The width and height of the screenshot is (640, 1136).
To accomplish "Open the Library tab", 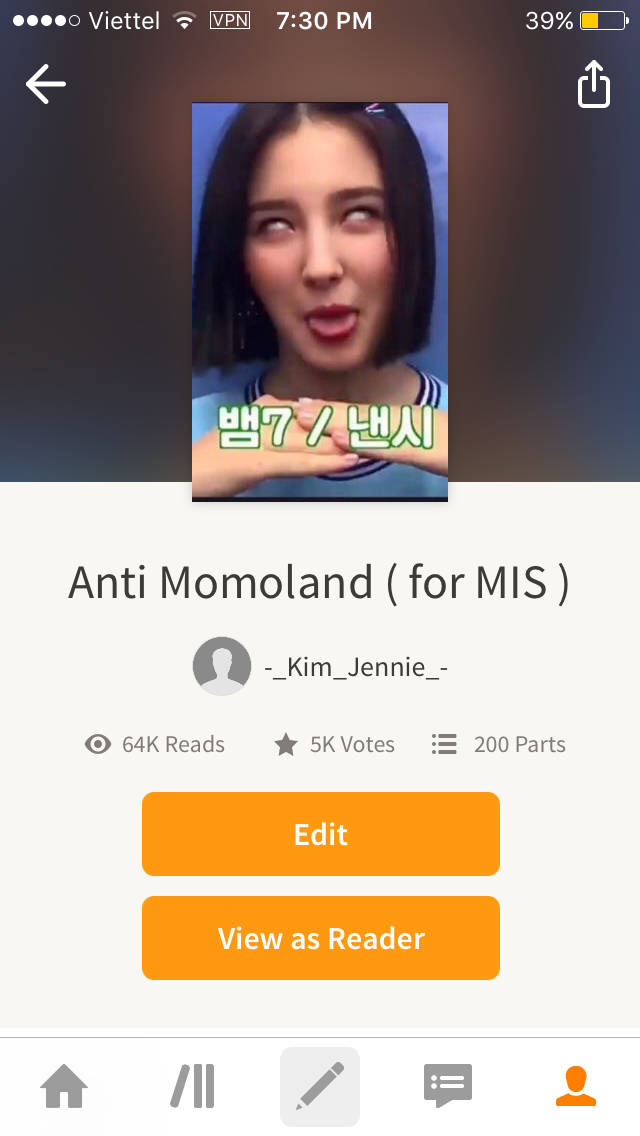I will click(192, 1086).
